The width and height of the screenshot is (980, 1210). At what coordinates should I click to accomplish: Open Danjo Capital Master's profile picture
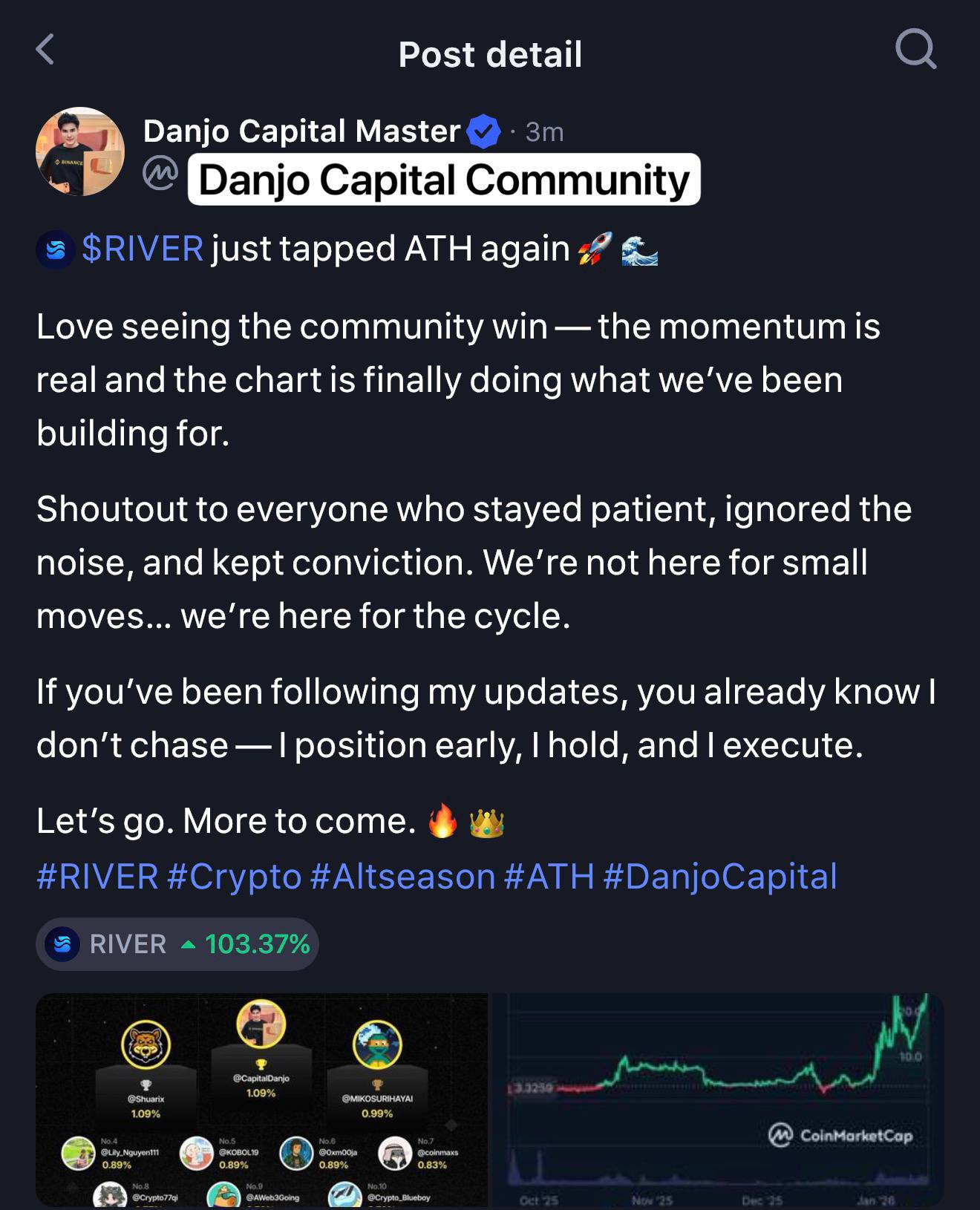tap(80, 151)
